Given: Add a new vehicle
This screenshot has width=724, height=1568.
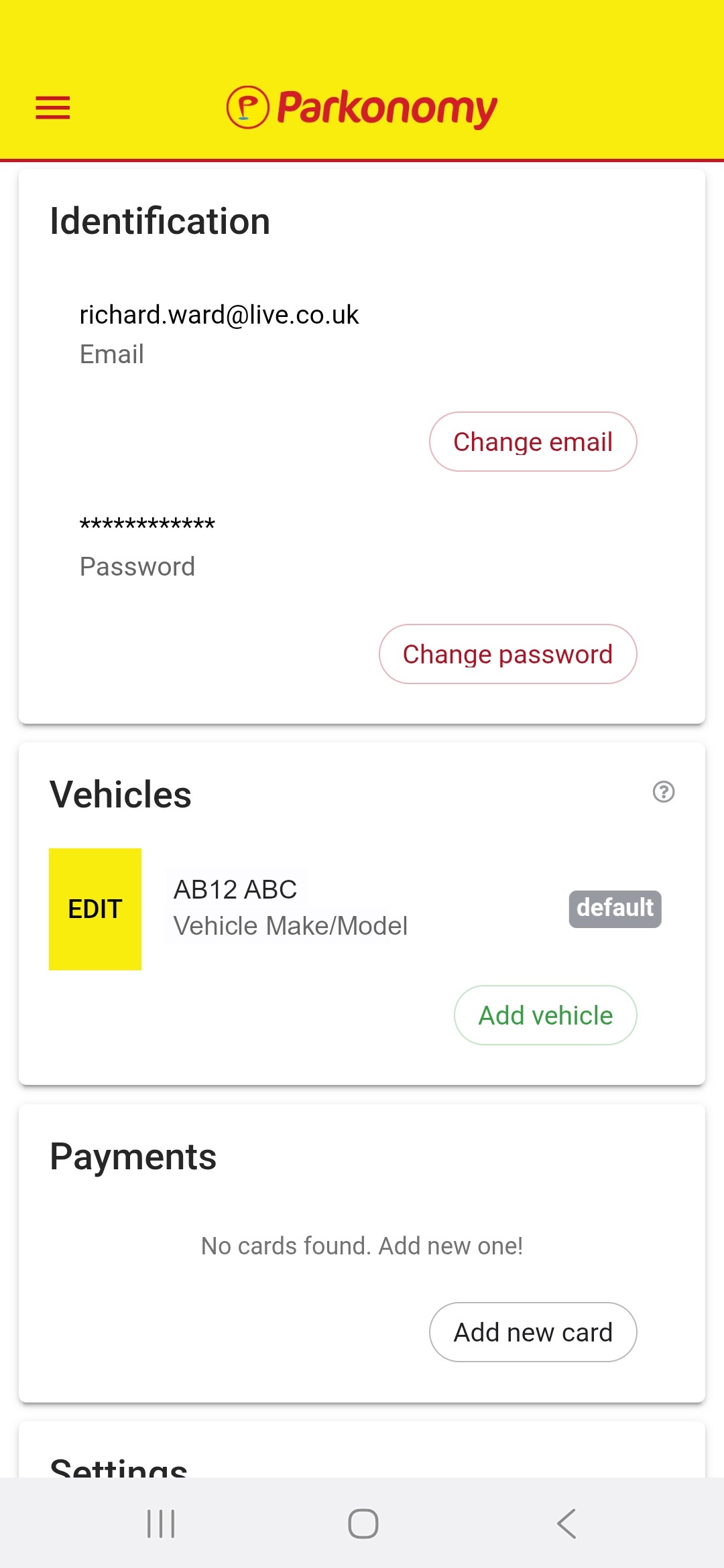Looking at the screenshot, I should 545,1016.
